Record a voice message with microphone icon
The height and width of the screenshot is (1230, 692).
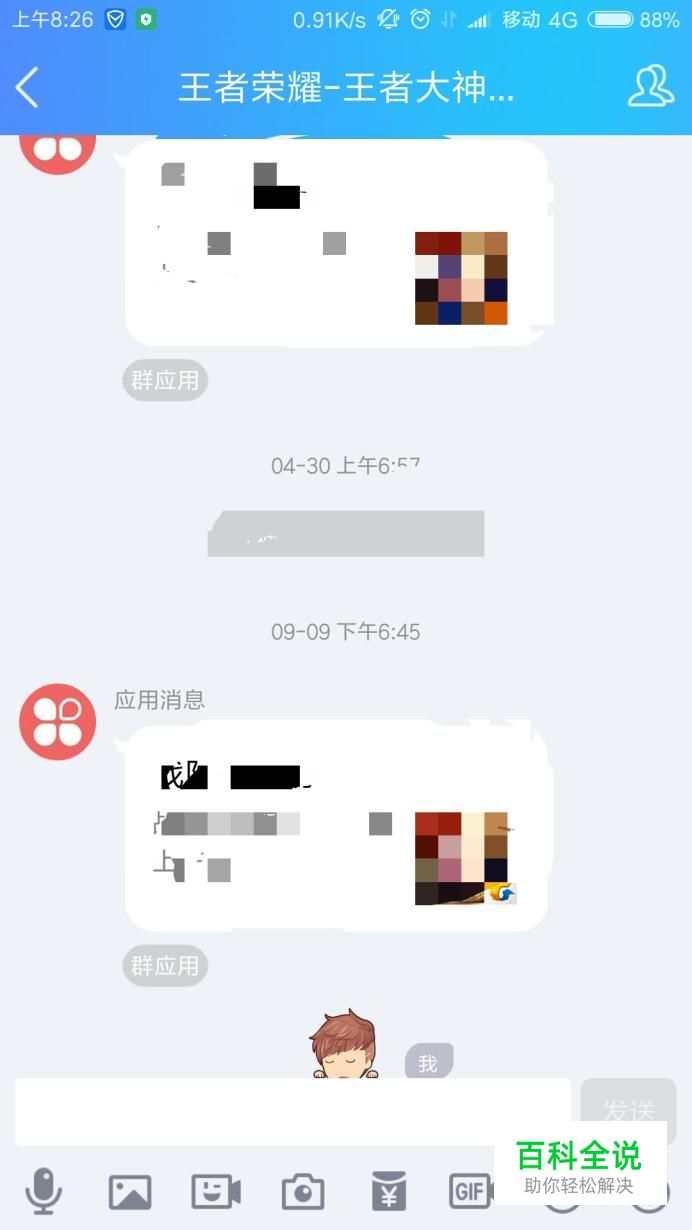point(43,1190)
